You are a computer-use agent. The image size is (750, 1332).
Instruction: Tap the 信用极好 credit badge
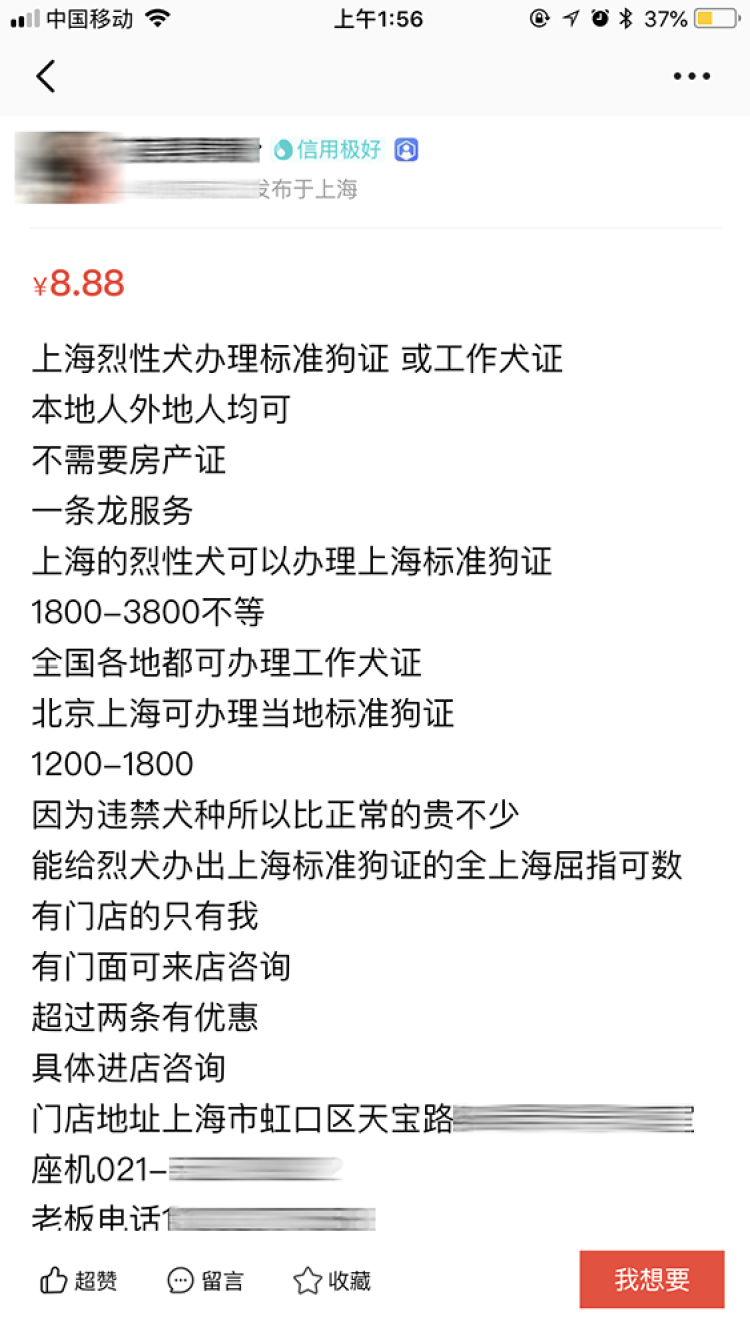click(327, 150)
